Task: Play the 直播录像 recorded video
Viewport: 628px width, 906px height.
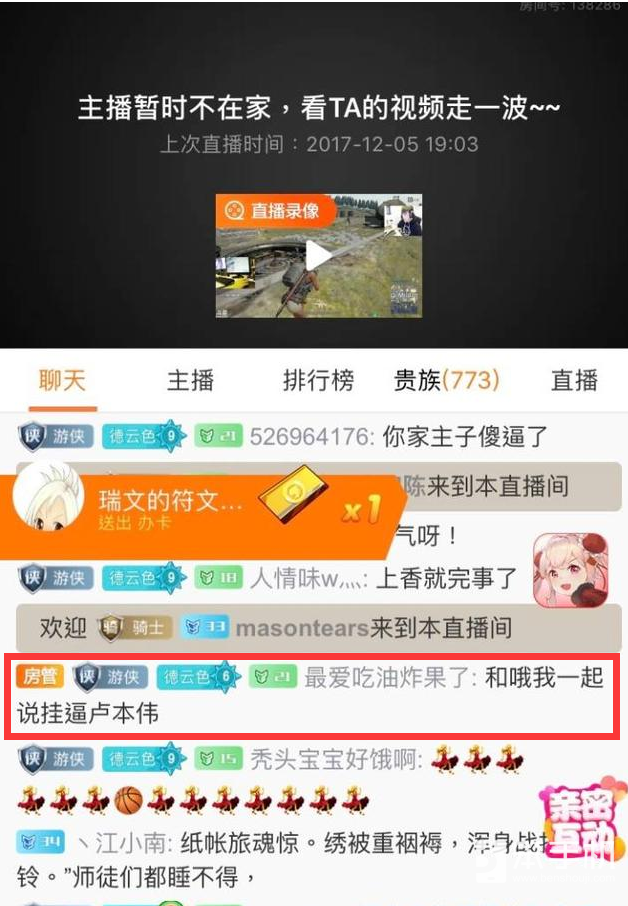Action: pyautogui.click(x=318, y=256)
